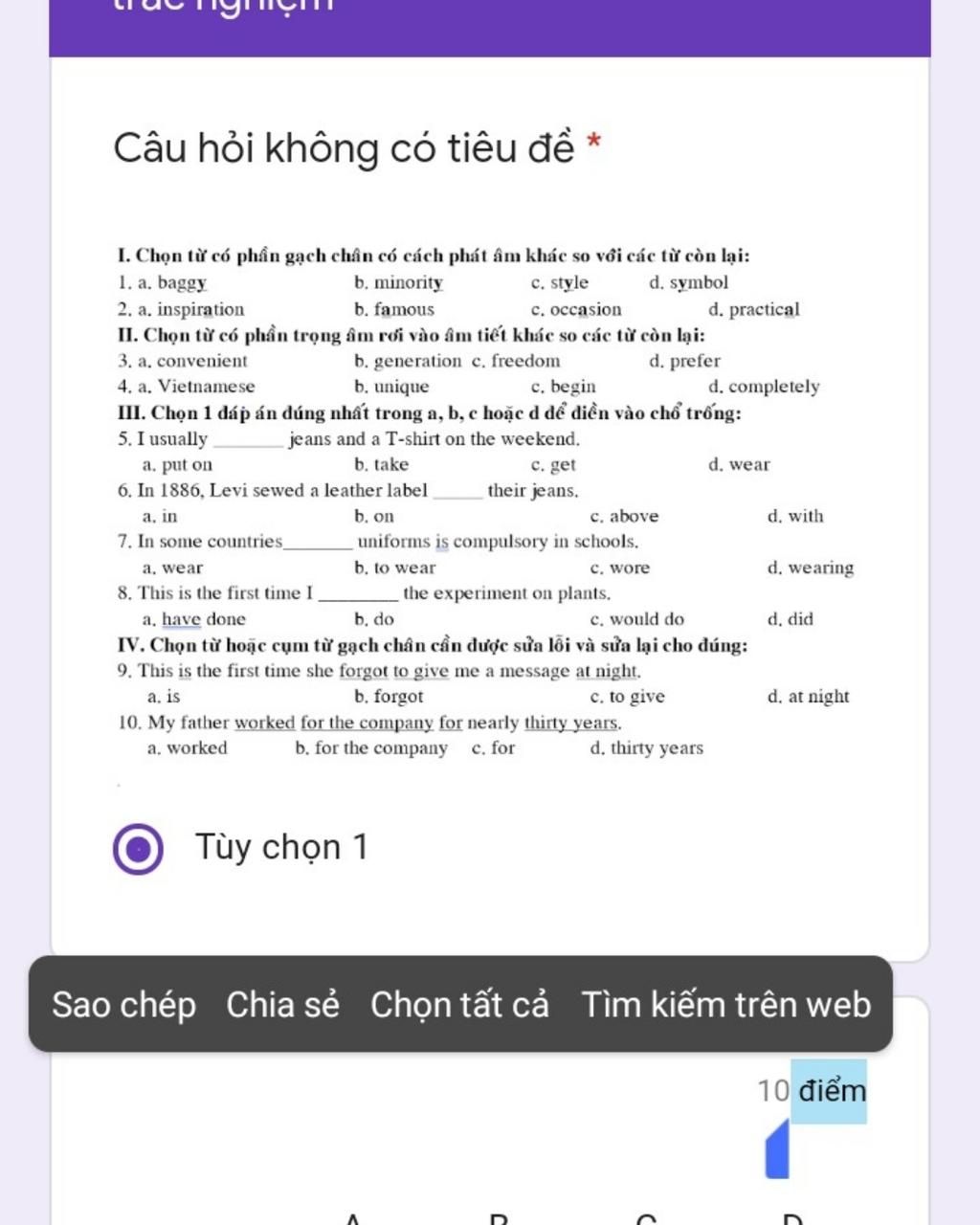Choose Chọn tất cả to select everything

coord(459,1005)
